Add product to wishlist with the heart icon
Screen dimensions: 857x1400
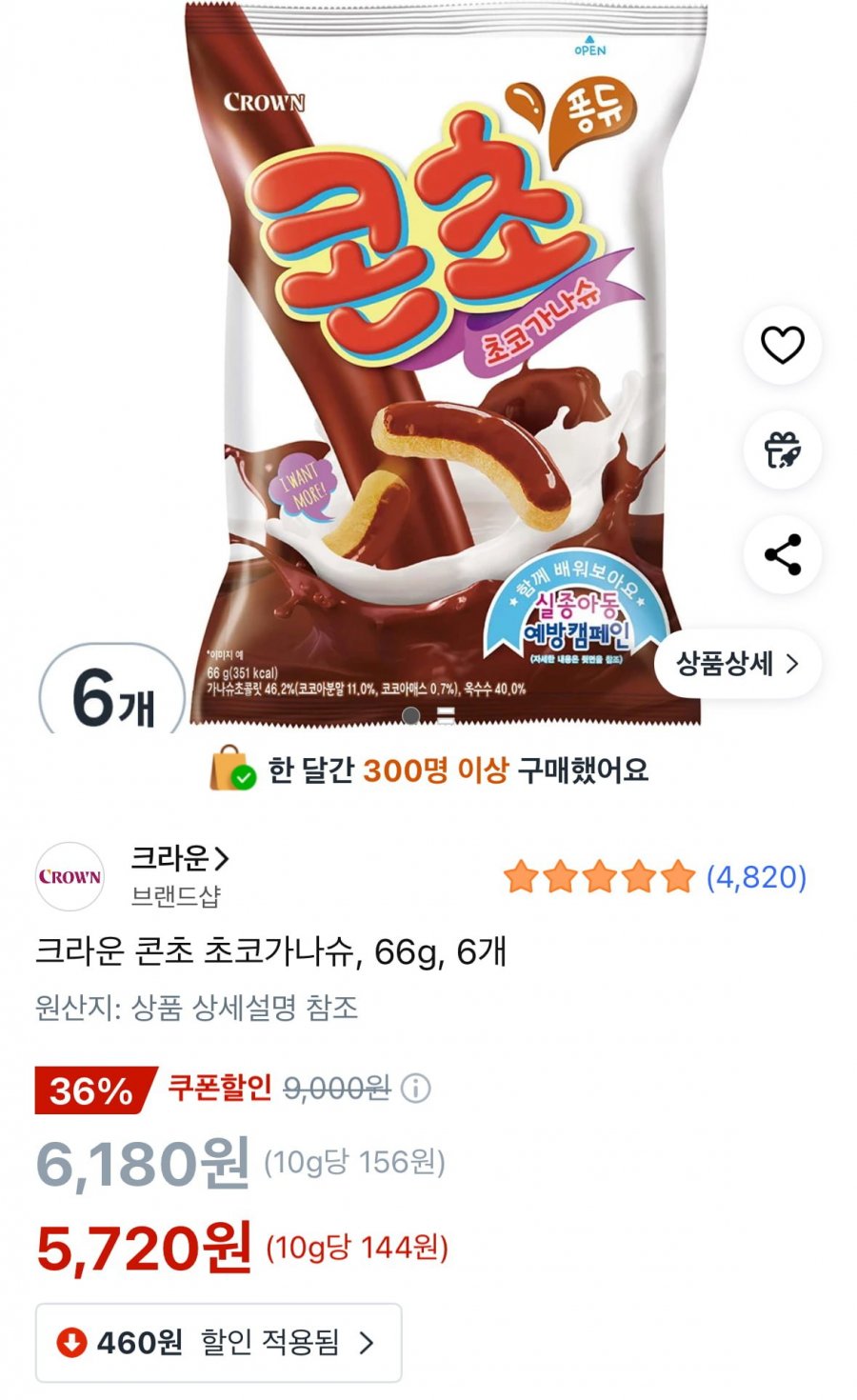(782, 345)
